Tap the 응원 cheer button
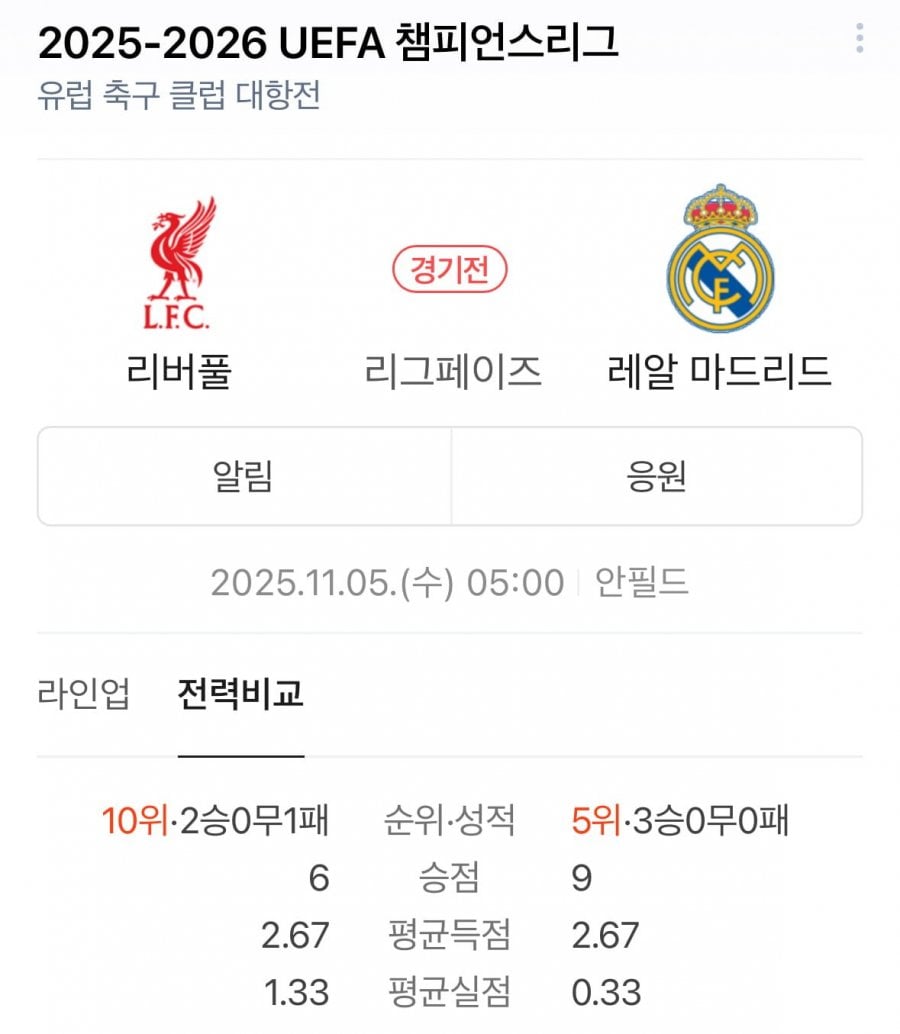The width and height of the screenshot is (900, 1034). pos(656,477)
